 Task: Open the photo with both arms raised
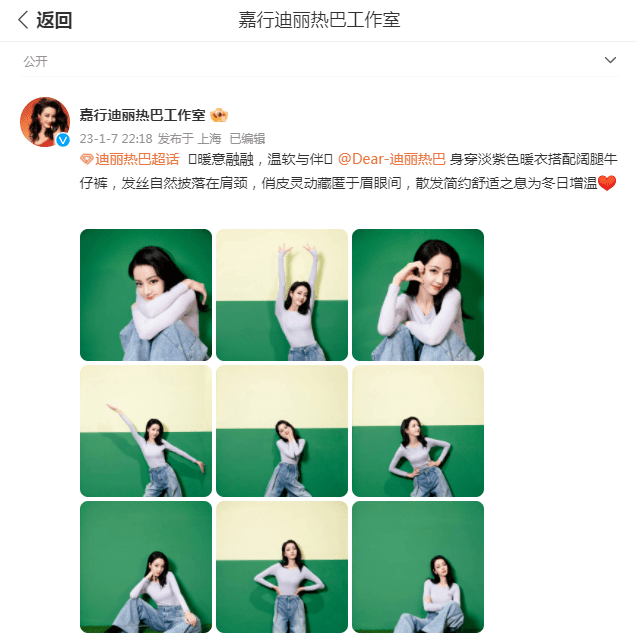coord(282,295)
